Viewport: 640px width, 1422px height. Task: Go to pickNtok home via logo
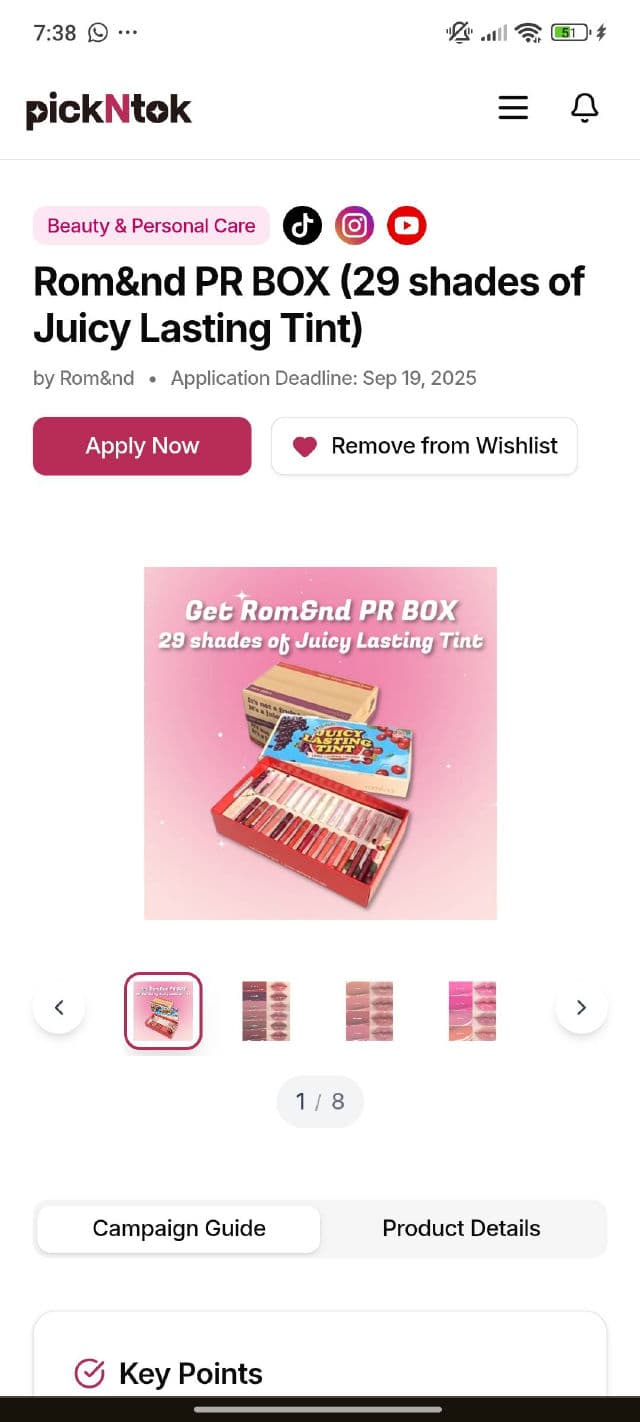pyautogui.click(x=109, y=110)
